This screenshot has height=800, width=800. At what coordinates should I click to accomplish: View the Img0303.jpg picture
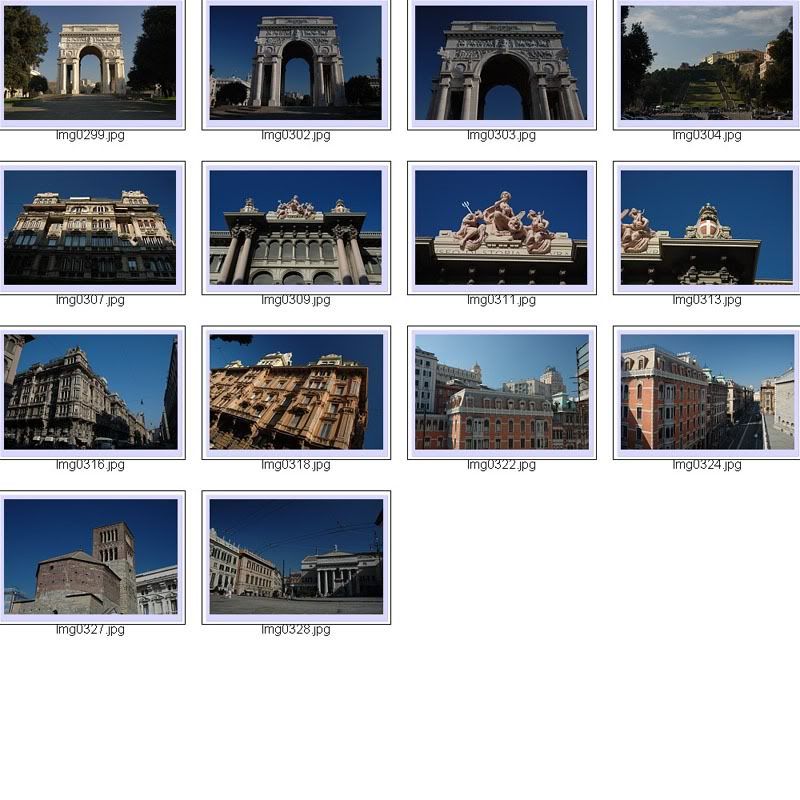click(x=501, y=63)
